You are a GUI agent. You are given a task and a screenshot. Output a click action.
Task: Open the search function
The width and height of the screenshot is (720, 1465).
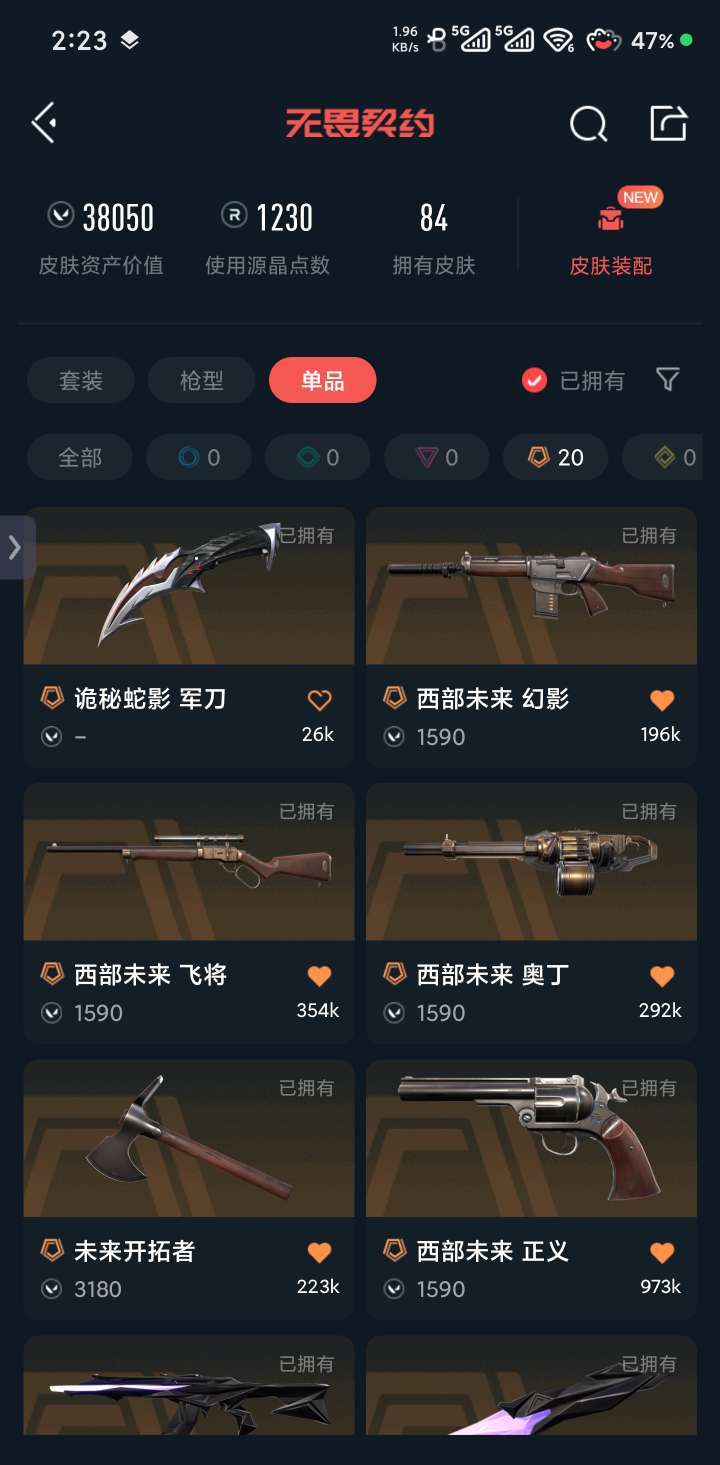coord(588,122)
